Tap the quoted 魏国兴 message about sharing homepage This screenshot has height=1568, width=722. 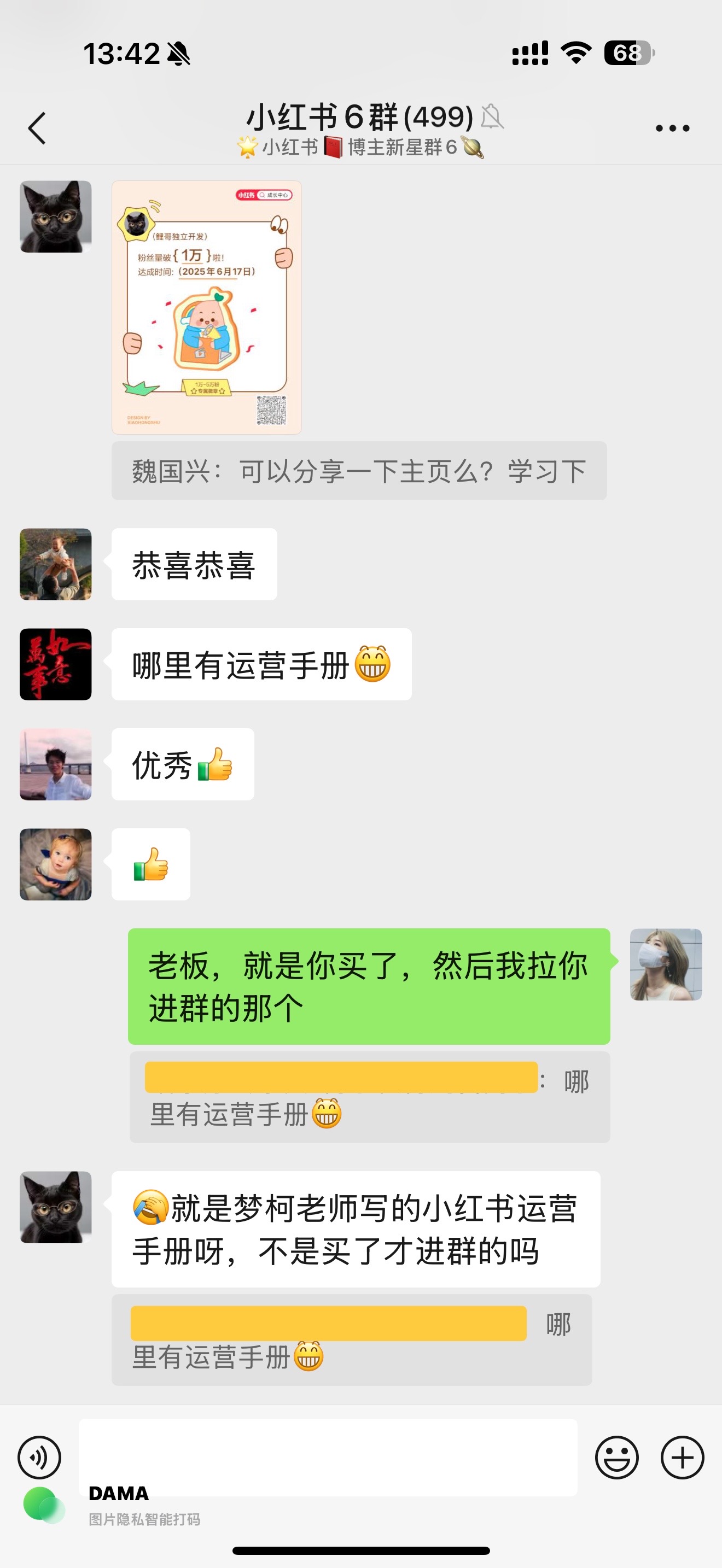[359, 471]
